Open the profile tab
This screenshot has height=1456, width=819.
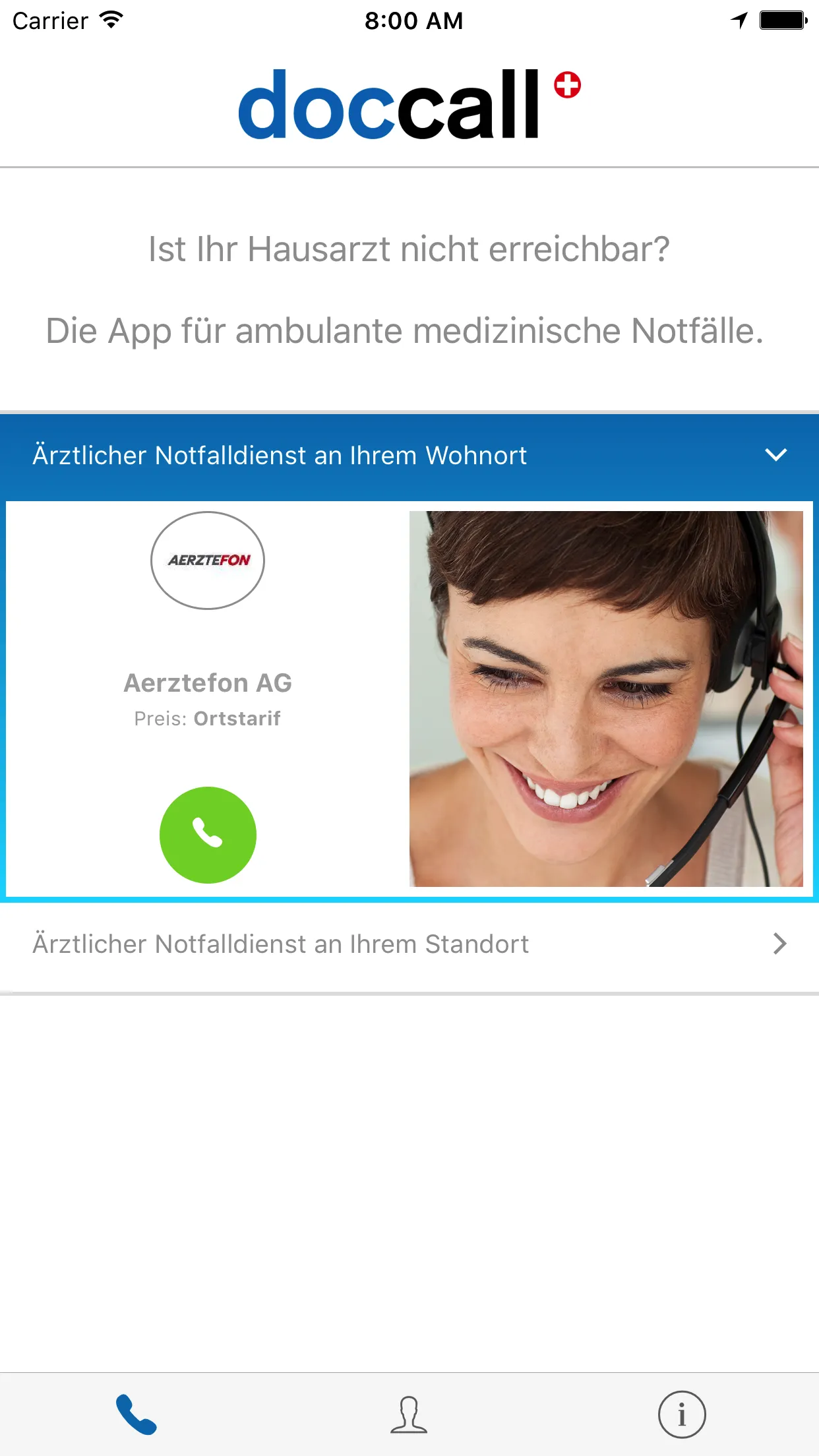(409, 1414)
